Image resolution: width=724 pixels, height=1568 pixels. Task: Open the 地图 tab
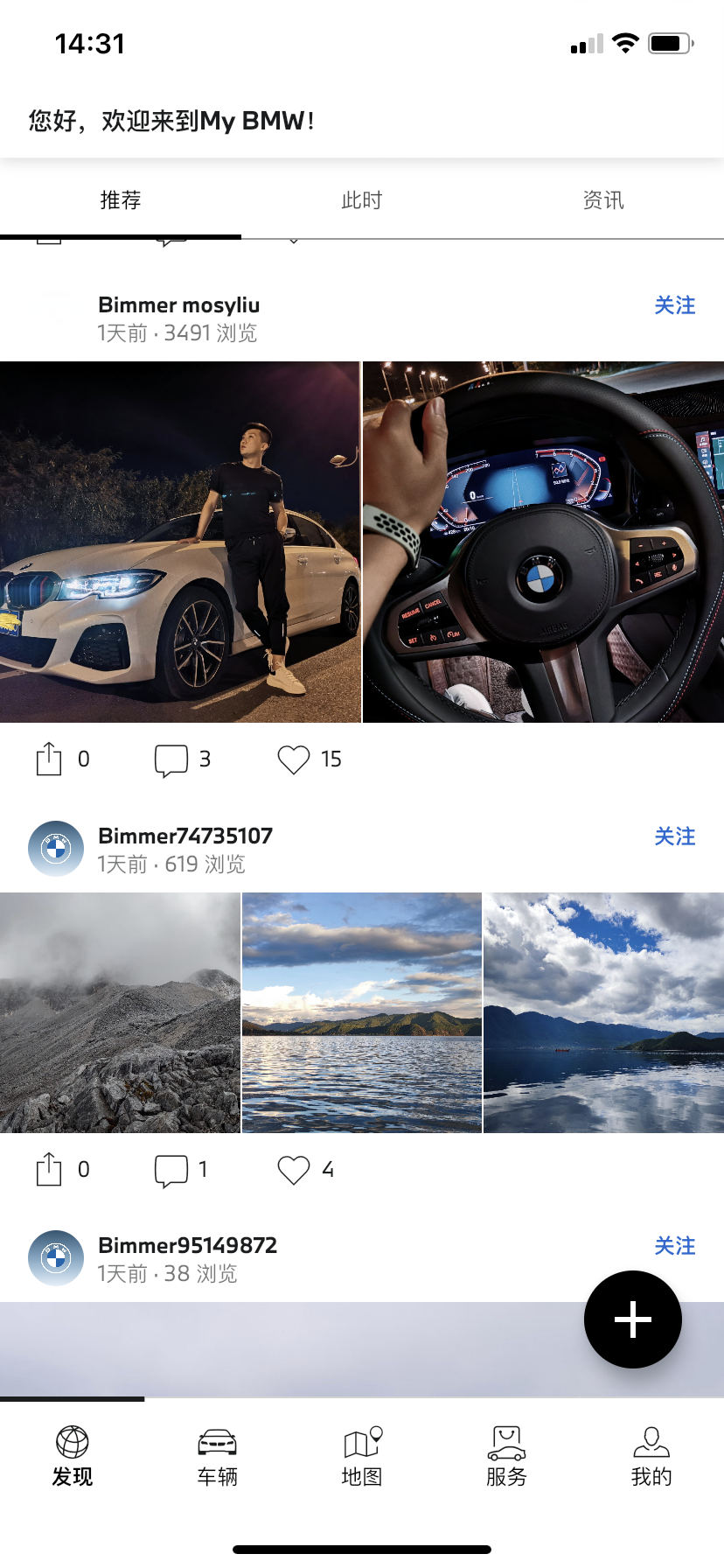pyautogui.click(x=361, y=1457)
